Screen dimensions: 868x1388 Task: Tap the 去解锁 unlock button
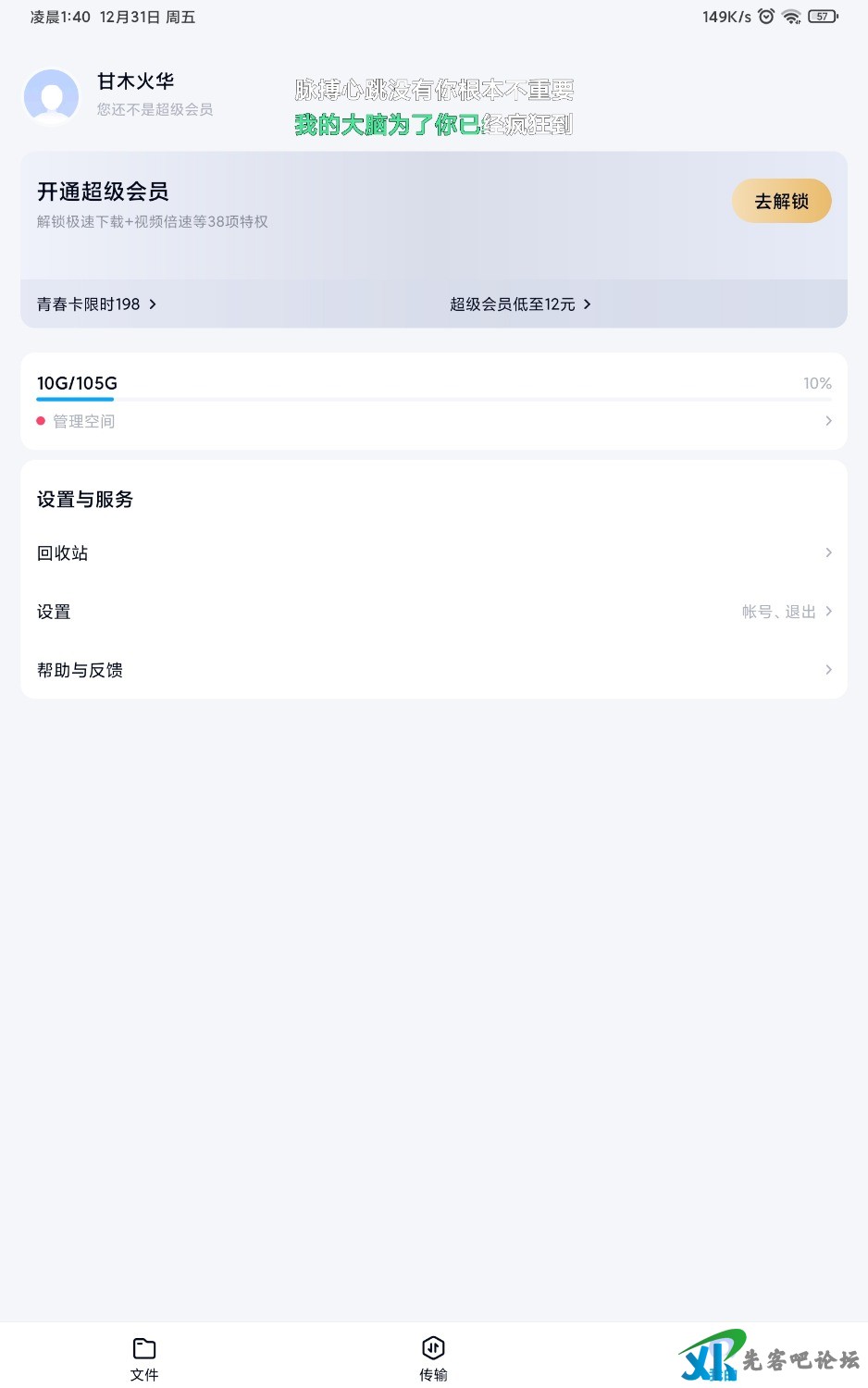point(781,201)
